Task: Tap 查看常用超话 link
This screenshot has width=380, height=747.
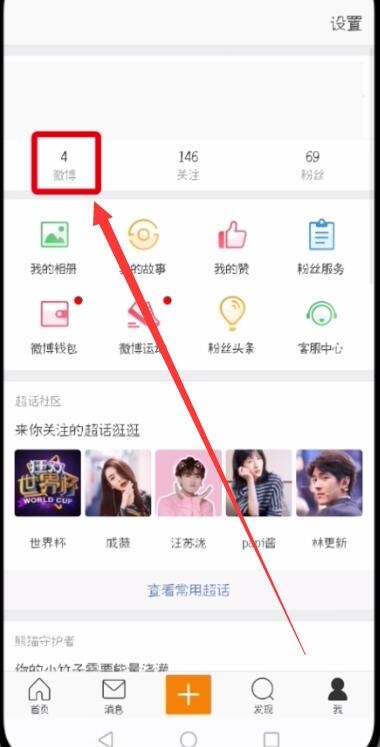Action: (x=188, y=591)
